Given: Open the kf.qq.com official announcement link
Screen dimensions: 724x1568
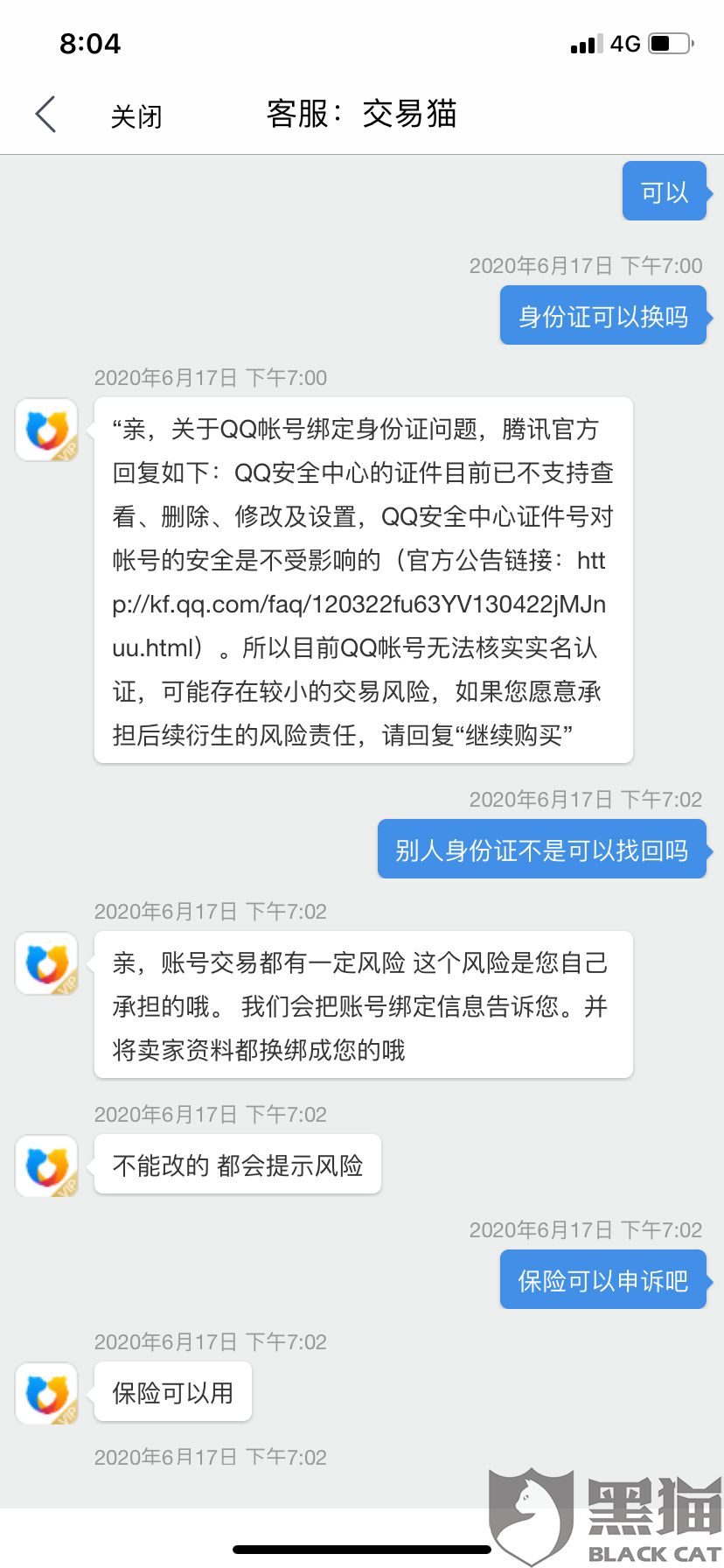Looking at the screenshot, I should (x=362, y=604).
